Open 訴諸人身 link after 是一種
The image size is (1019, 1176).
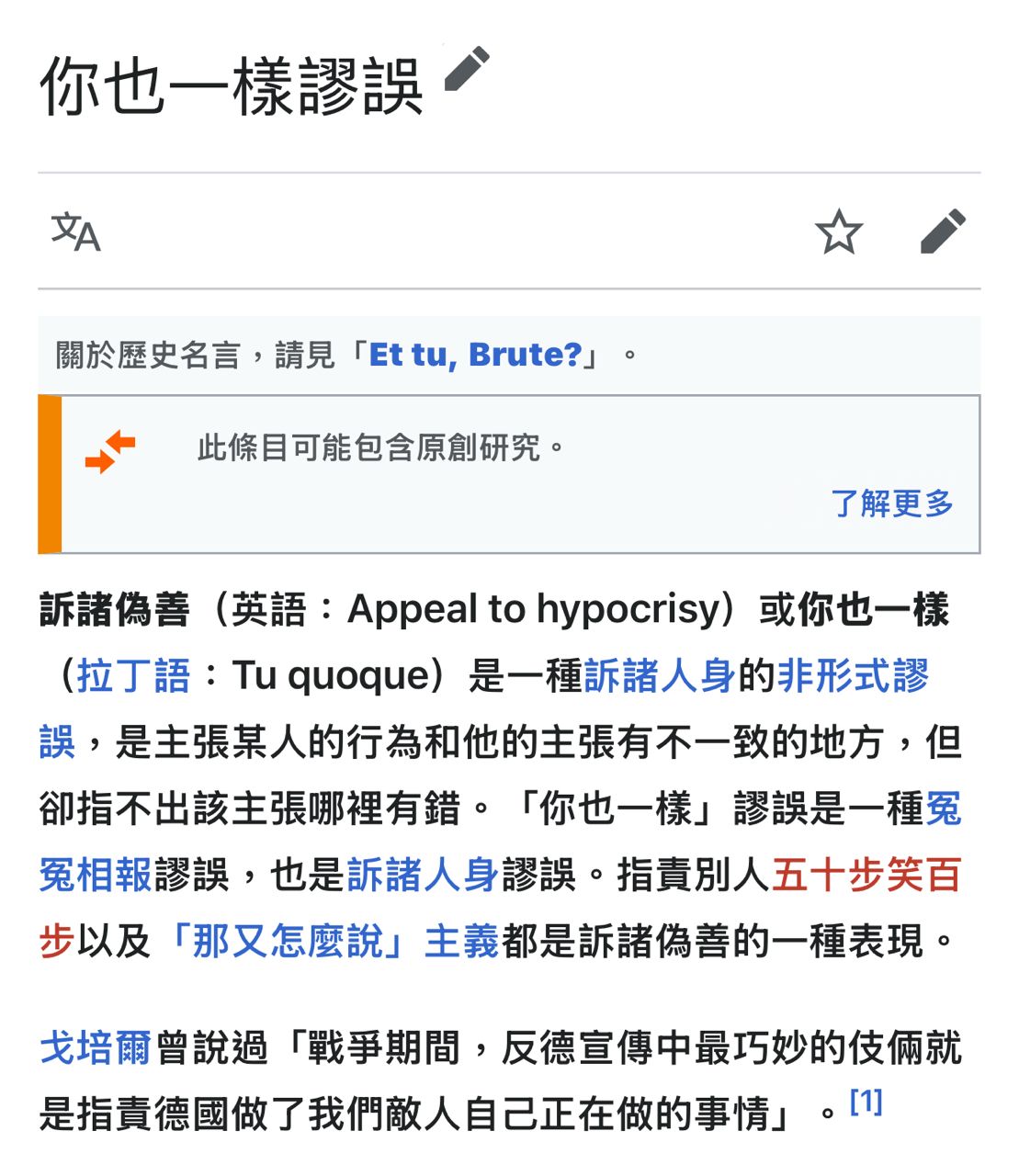coord(660,676)
